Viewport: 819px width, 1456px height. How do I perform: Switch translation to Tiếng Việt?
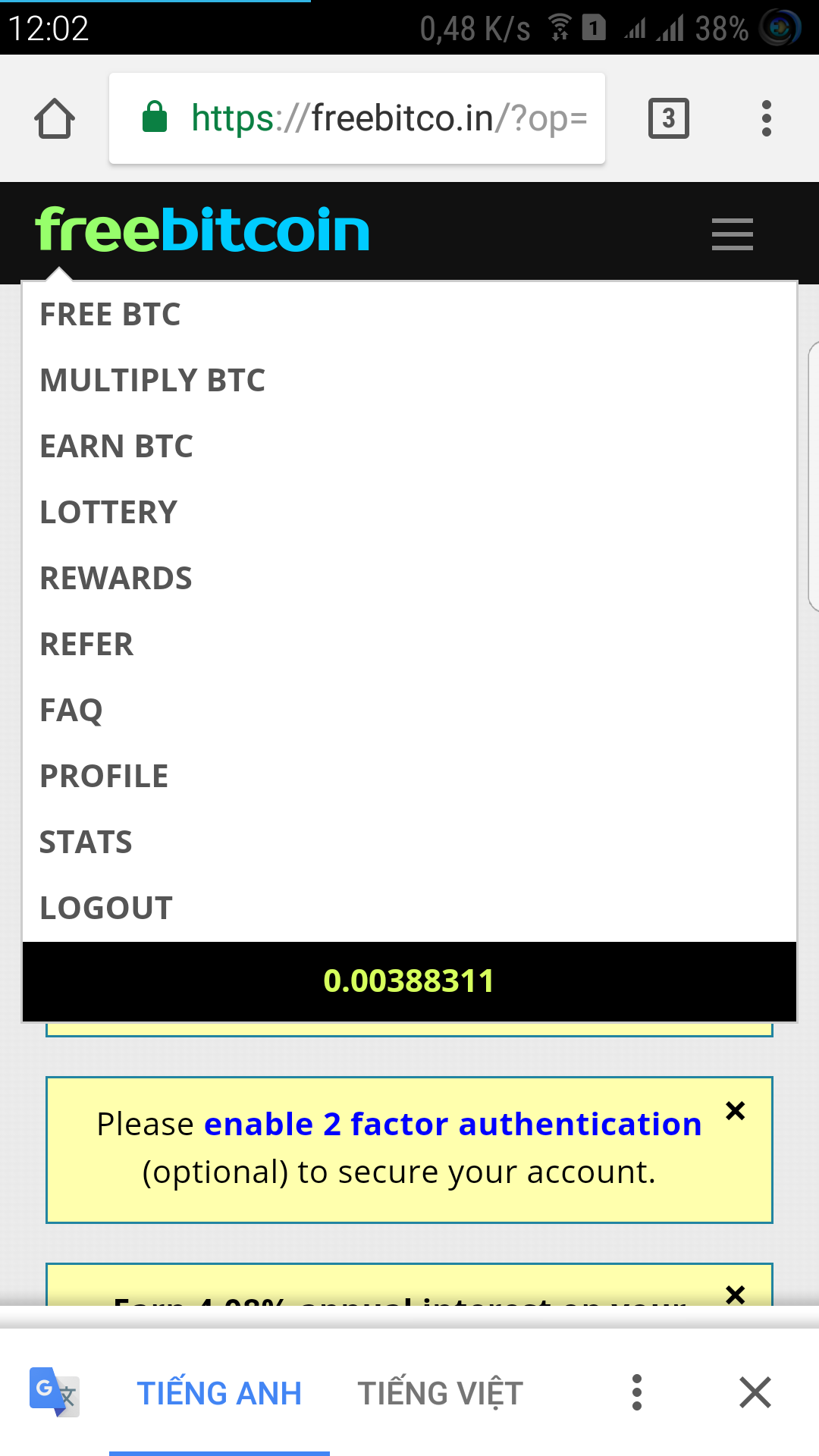click(x=441, y=1393)
